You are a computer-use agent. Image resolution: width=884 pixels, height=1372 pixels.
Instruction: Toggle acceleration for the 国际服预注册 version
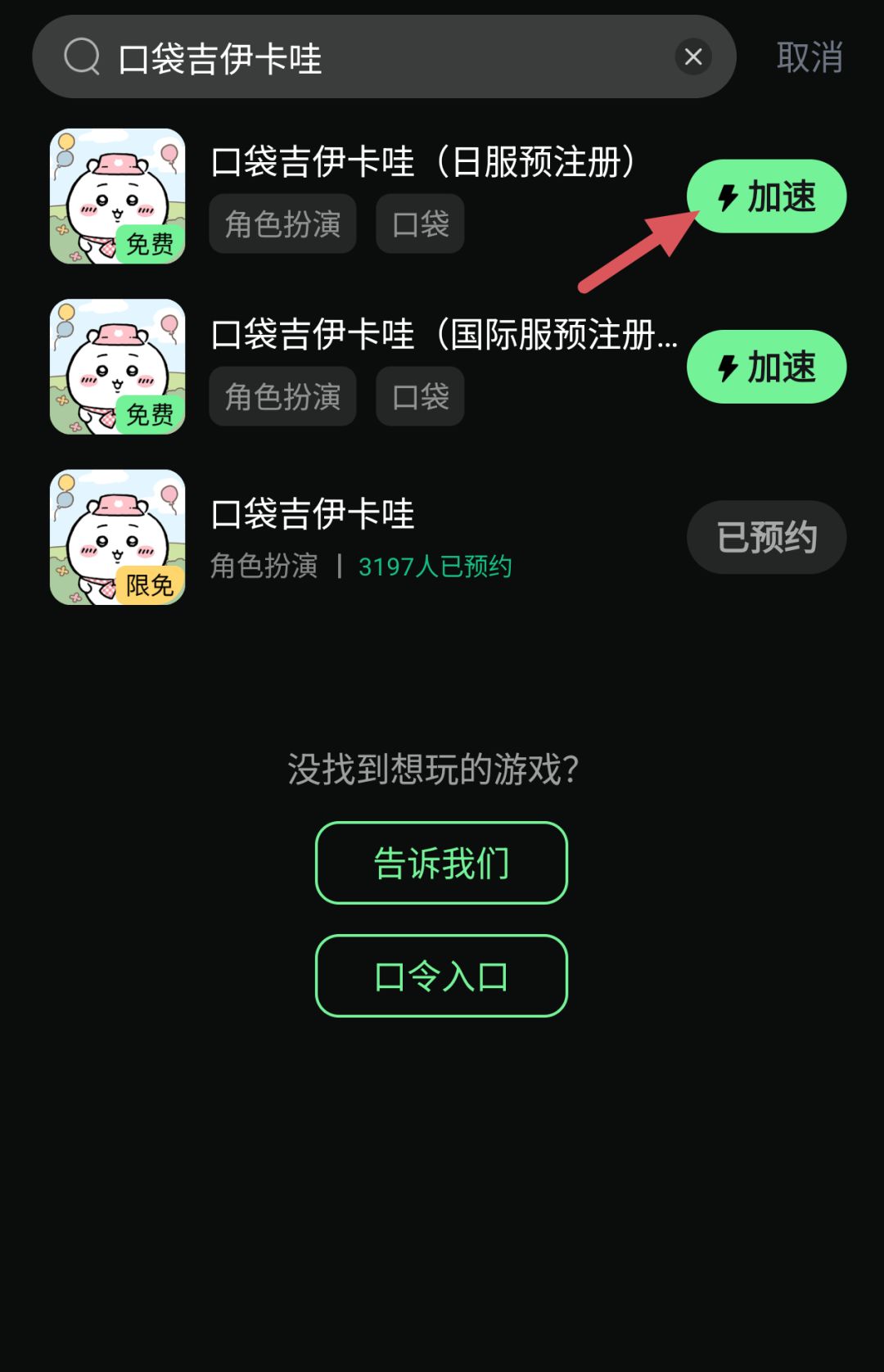pyautogui.click(x=765, y=367)
